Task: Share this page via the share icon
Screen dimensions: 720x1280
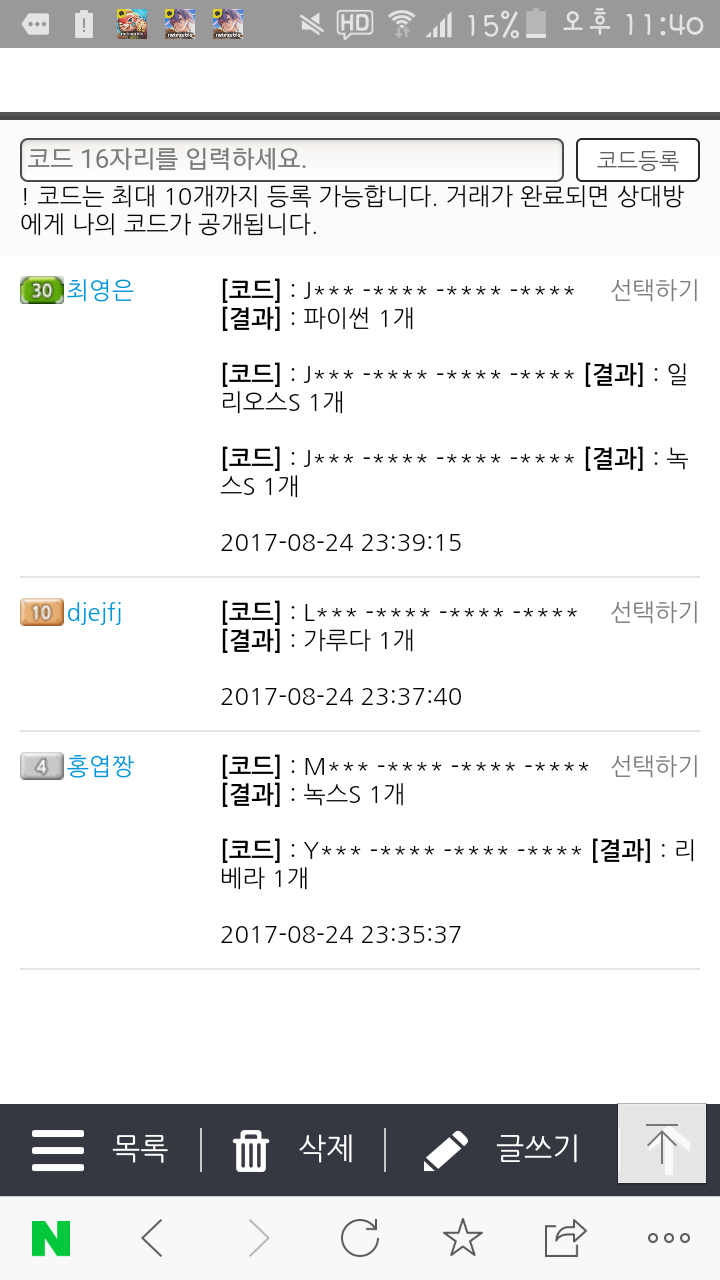Action: click(565, 1239)
